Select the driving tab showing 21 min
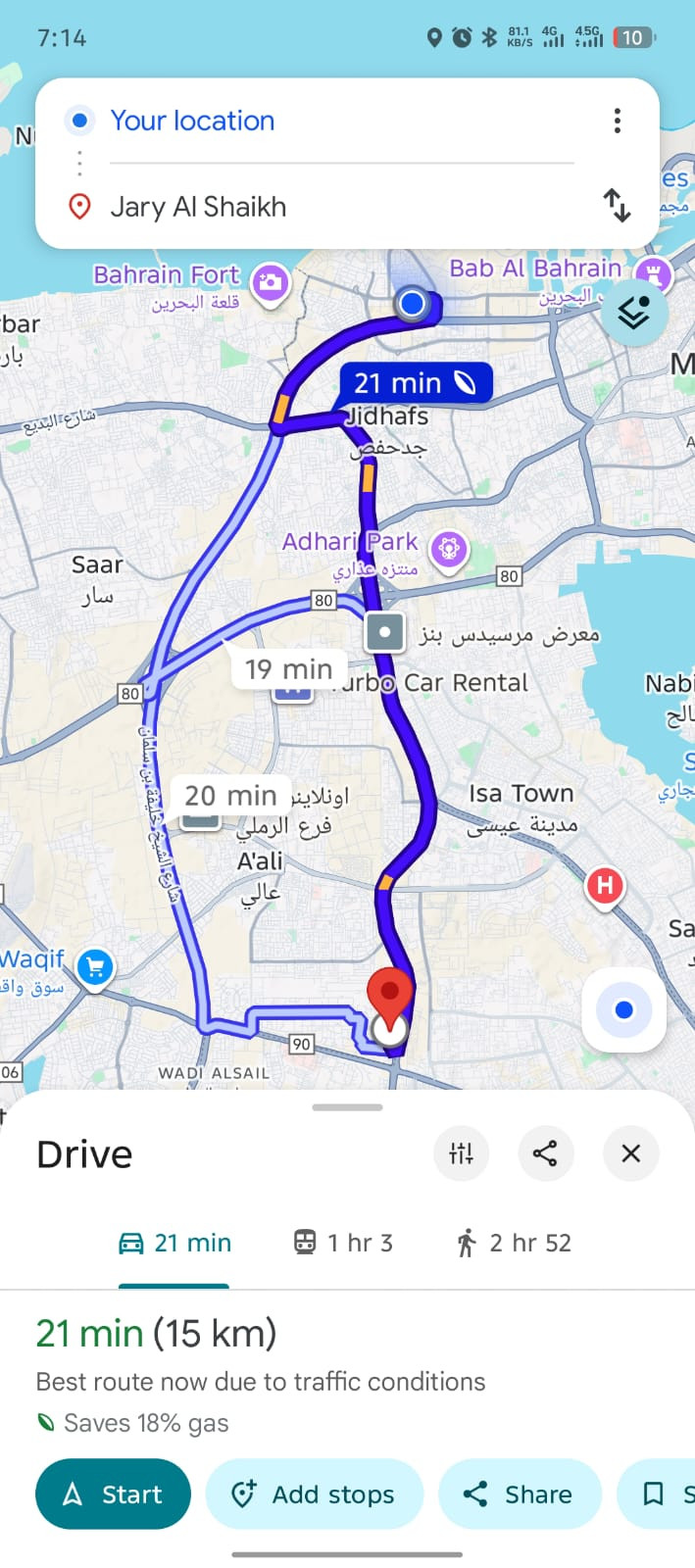 (174, 1243)
